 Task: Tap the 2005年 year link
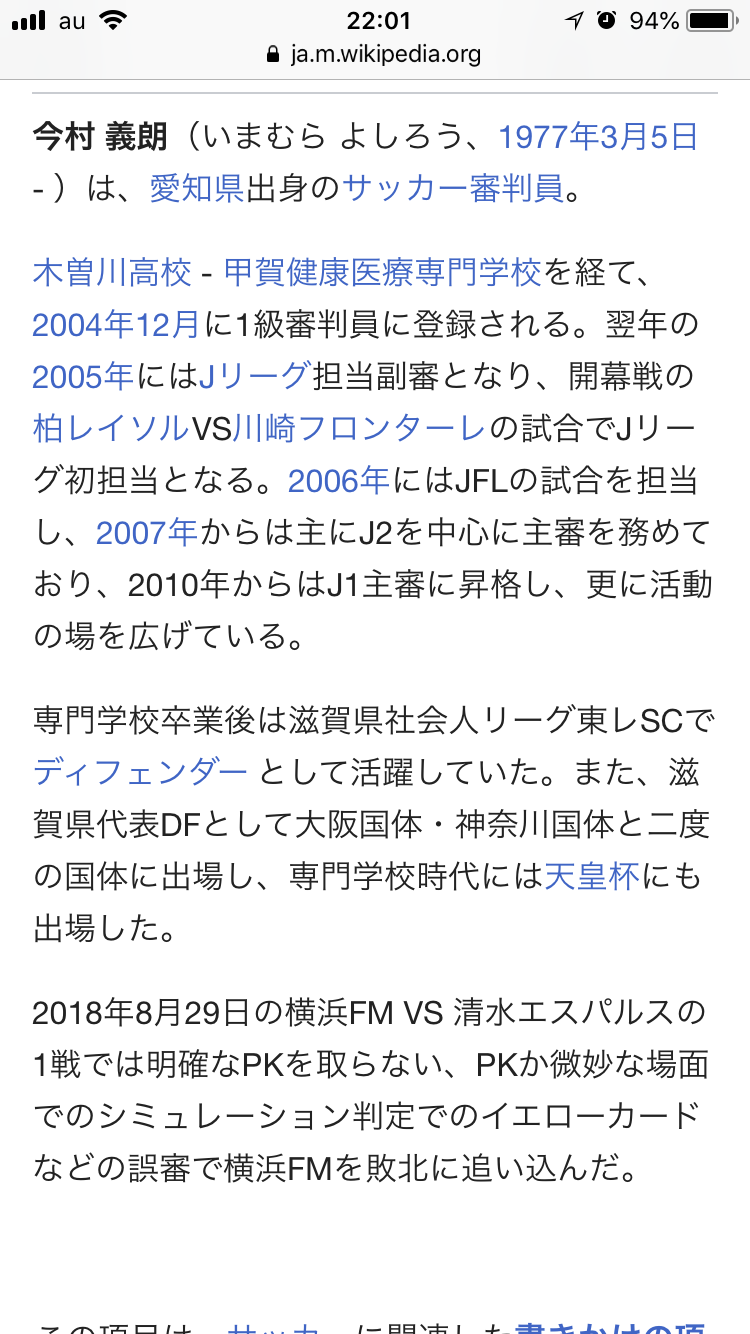(x=83, y=376)
